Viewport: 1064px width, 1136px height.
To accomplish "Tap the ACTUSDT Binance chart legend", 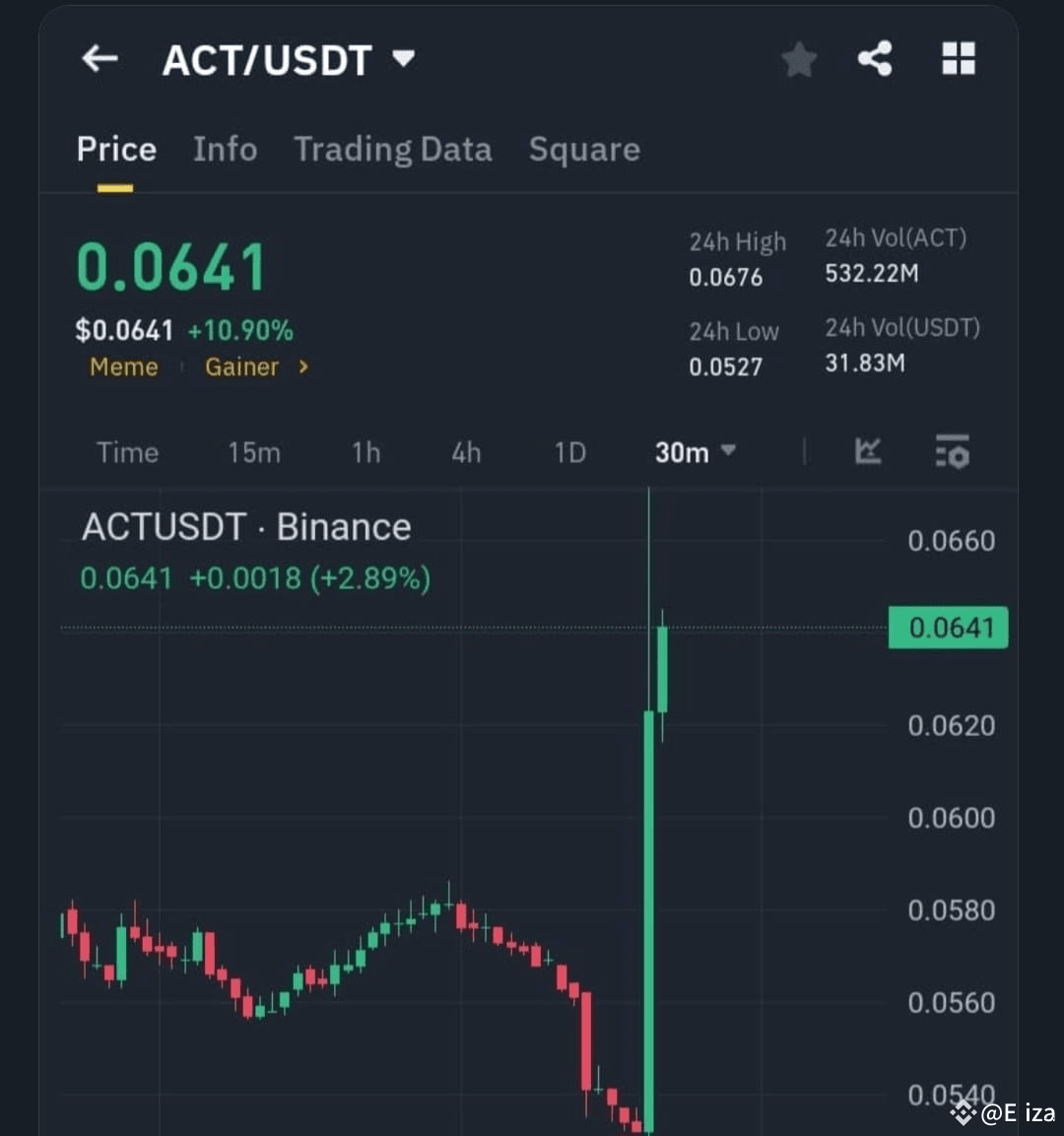I will click(245, 526).
